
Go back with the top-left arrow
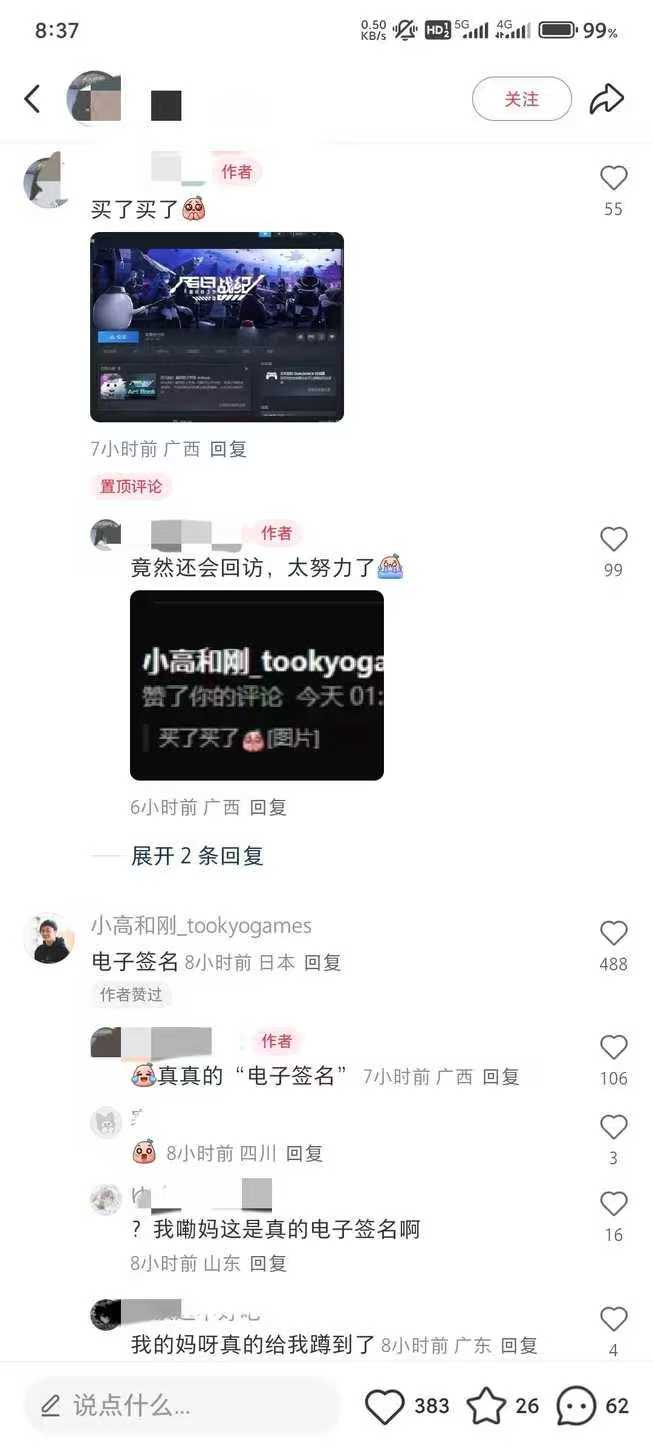coord(32,99)
